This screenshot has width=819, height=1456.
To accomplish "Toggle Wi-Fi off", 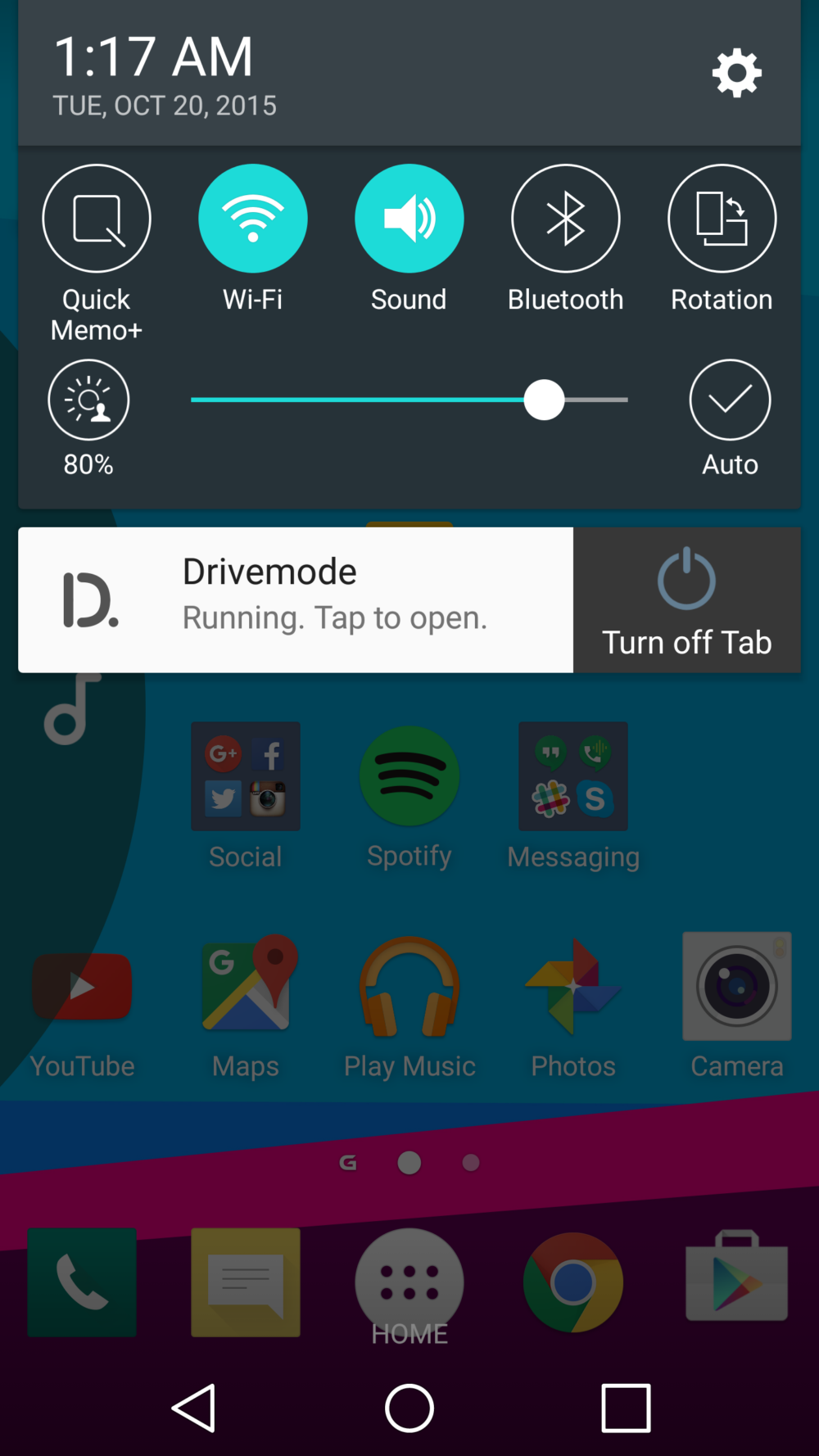I will click(x=252, y=217).
